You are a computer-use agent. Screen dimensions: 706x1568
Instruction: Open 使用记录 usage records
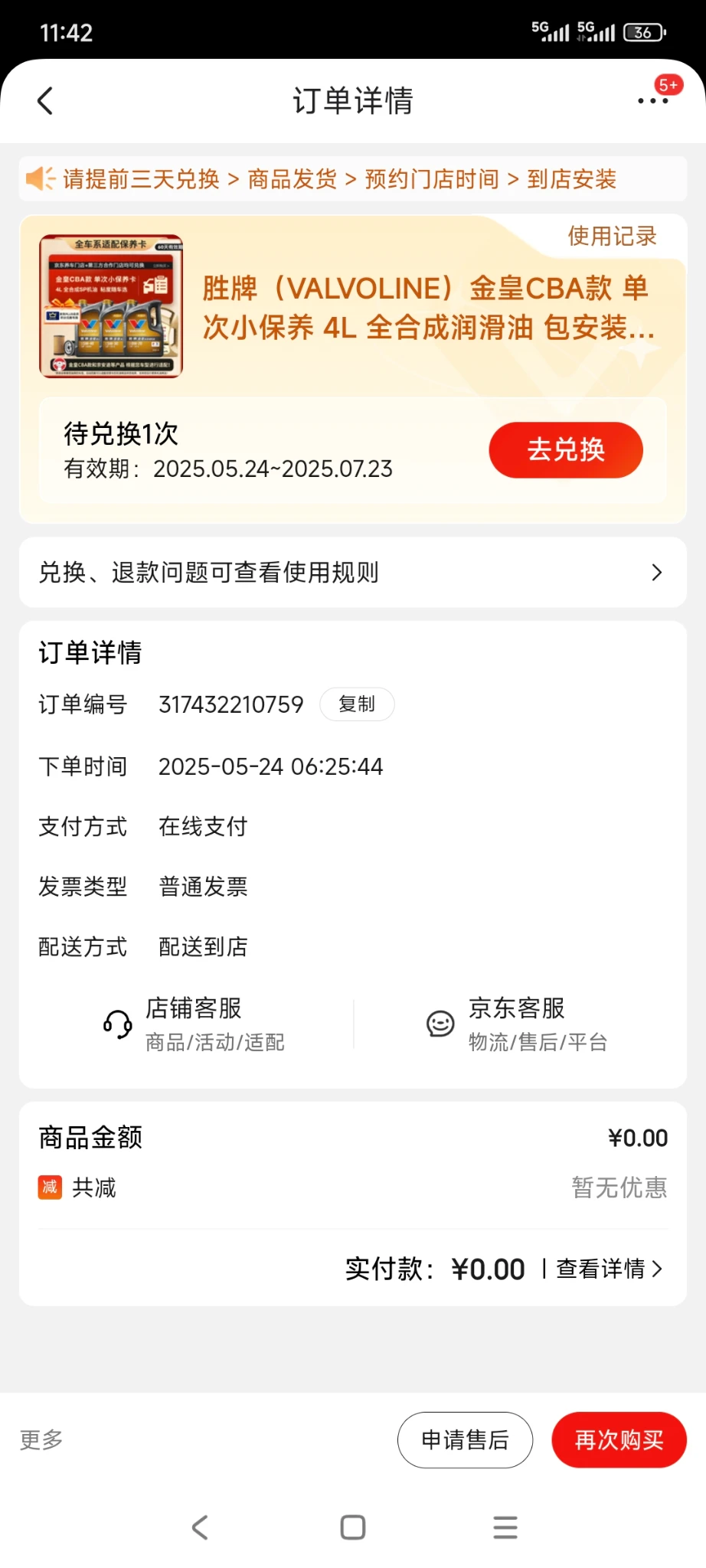tap(612, 237)
